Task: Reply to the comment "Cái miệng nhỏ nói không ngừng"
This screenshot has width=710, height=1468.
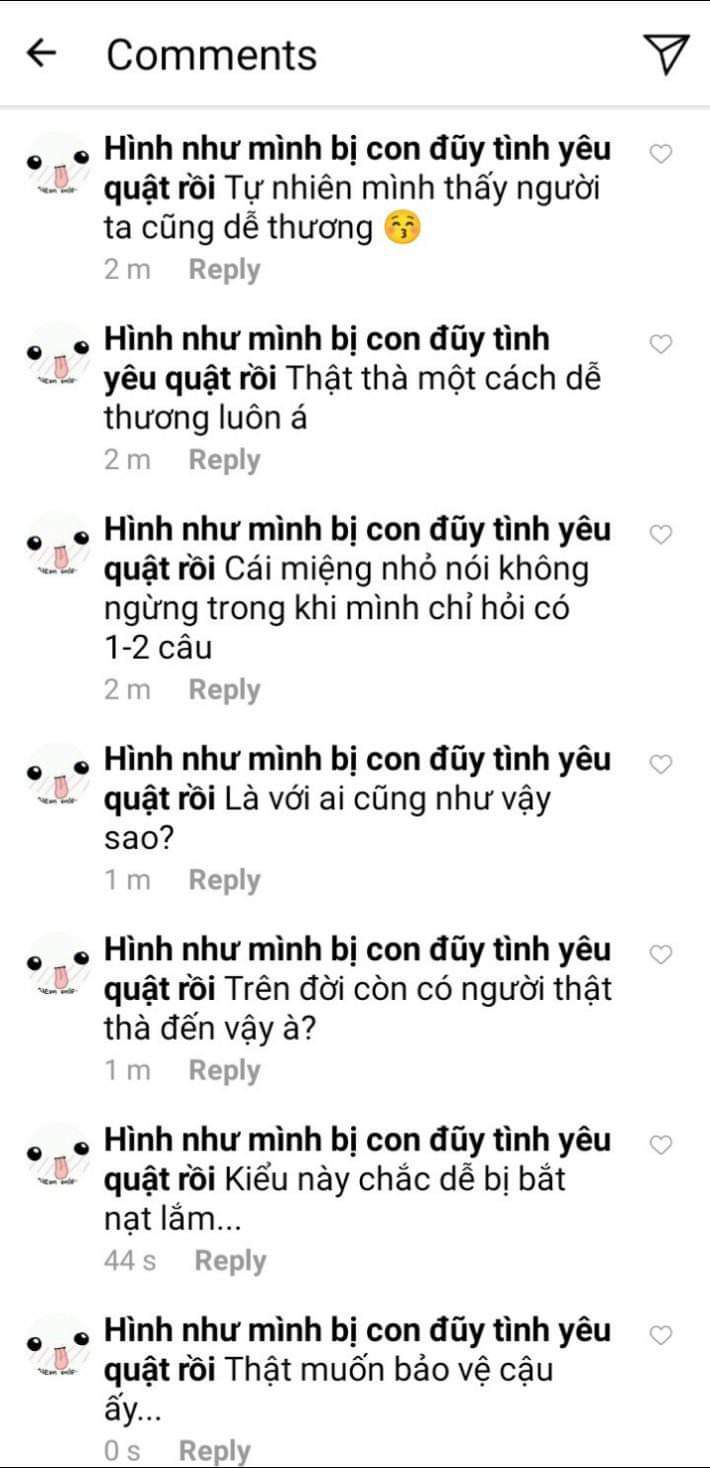Action: point(225,690)
